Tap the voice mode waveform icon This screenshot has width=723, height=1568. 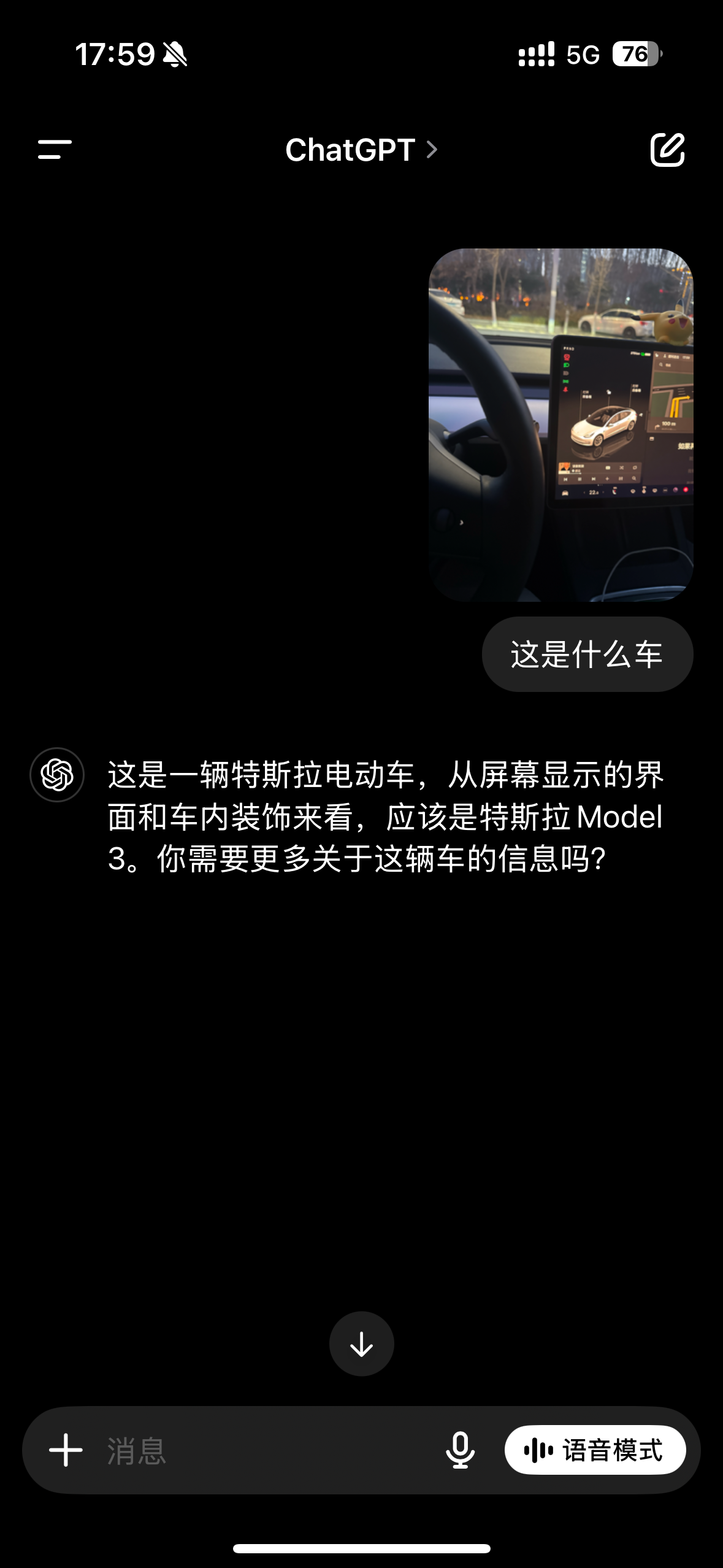[x=538, y=1449]
